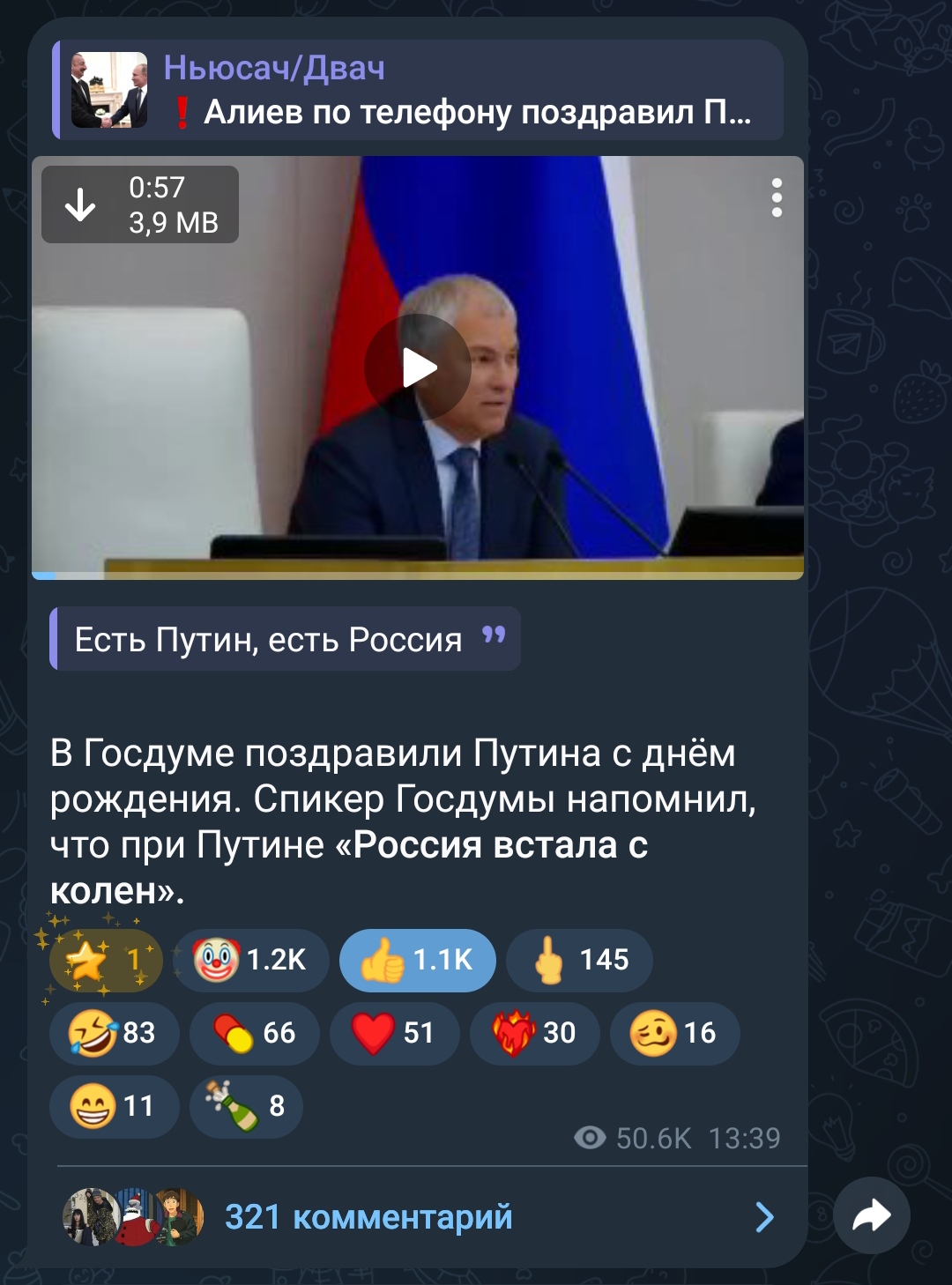Download the 3,9 MB video
Image resolution: width=952 pixels, height=1285 pixels.
(x=80, y=204)
